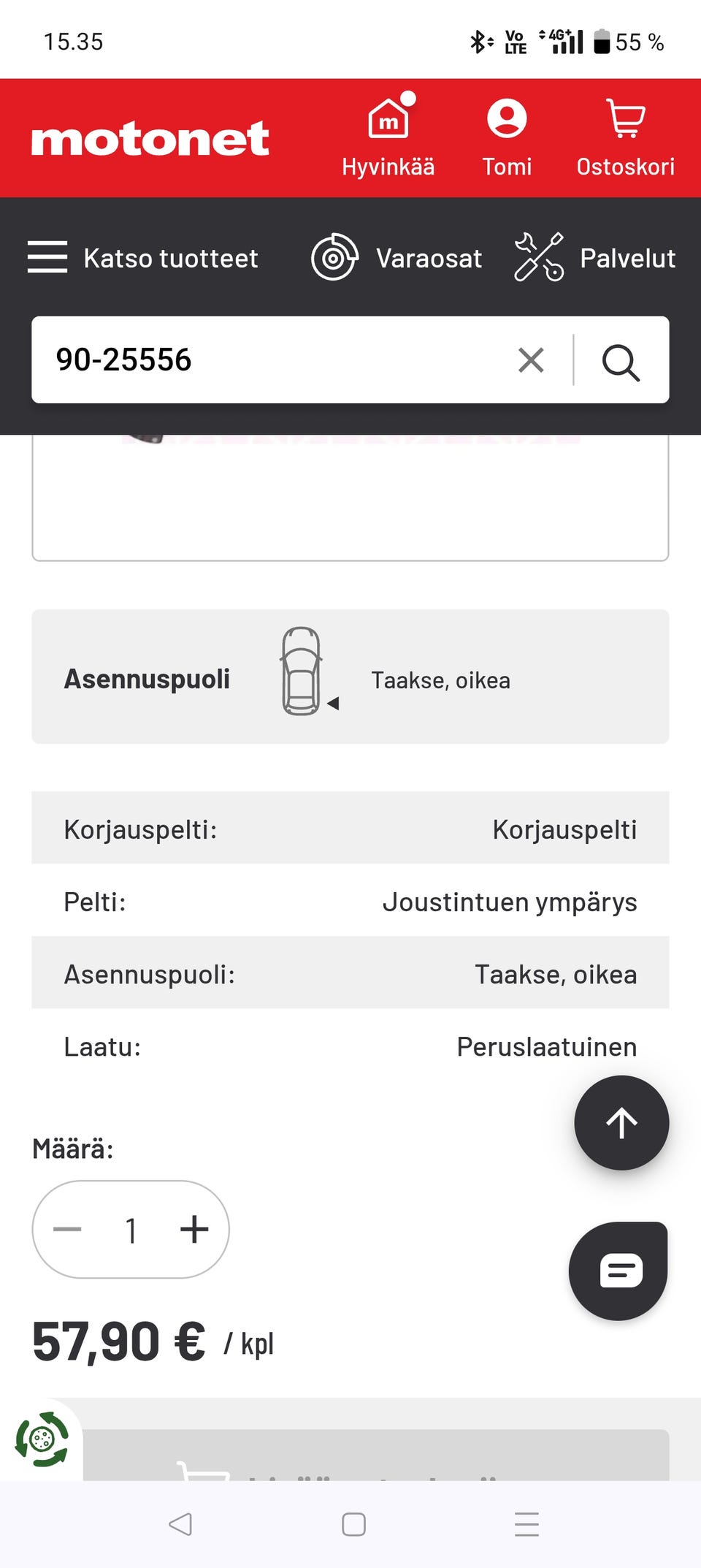Open Tomi's account profile icon
701x1568 pixels.
[507, 119]
